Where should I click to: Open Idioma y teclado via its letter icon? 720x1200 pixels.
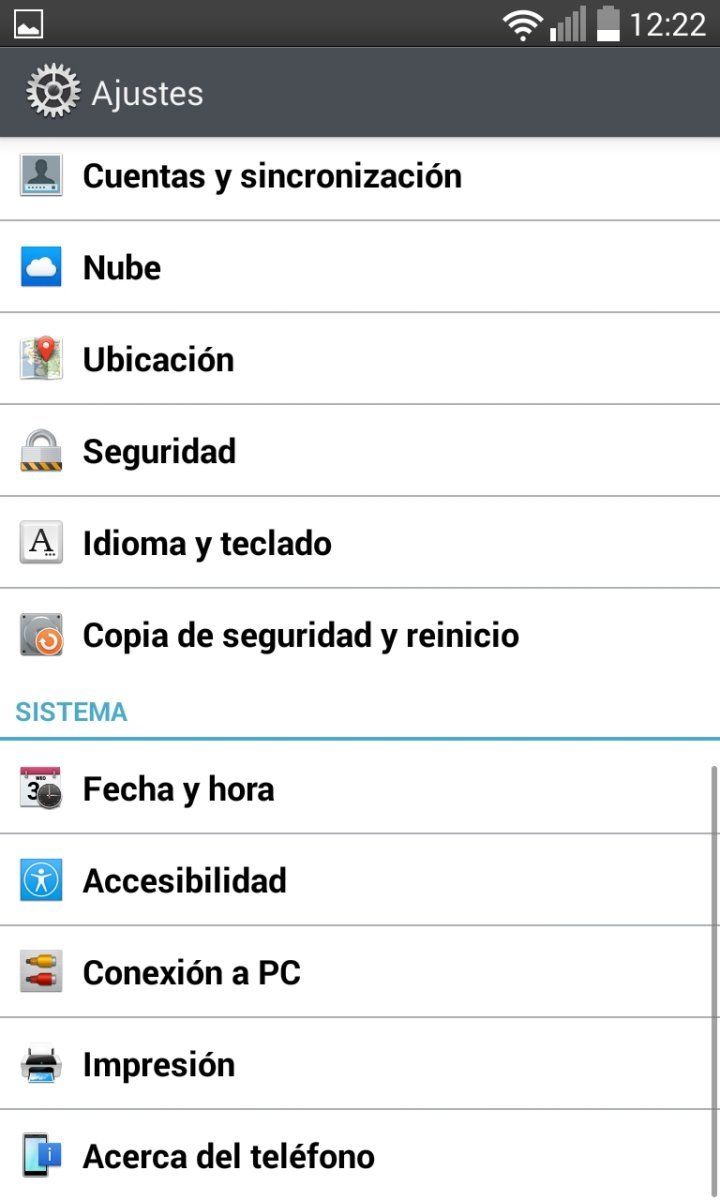pyautogui.click(x=40, y=543)
